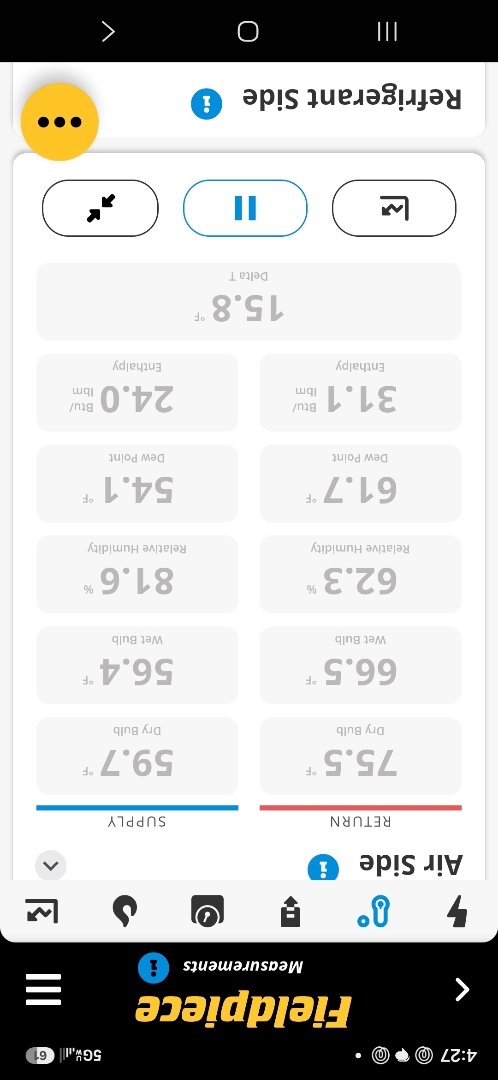Open the recent apps view

tap(387, 31)
